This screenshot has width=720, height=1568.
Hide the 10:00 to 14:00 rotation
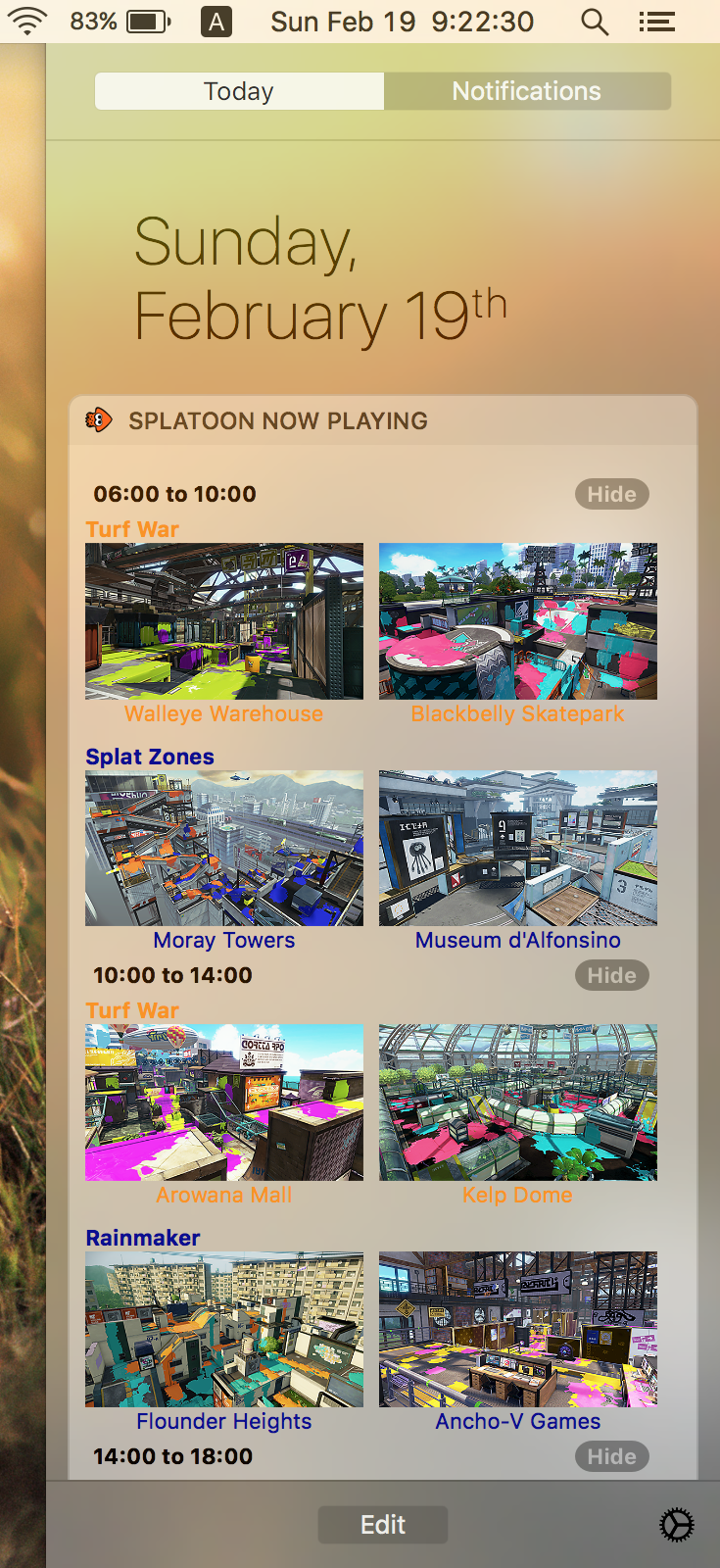pyautogui.click(x=612, y=975)
